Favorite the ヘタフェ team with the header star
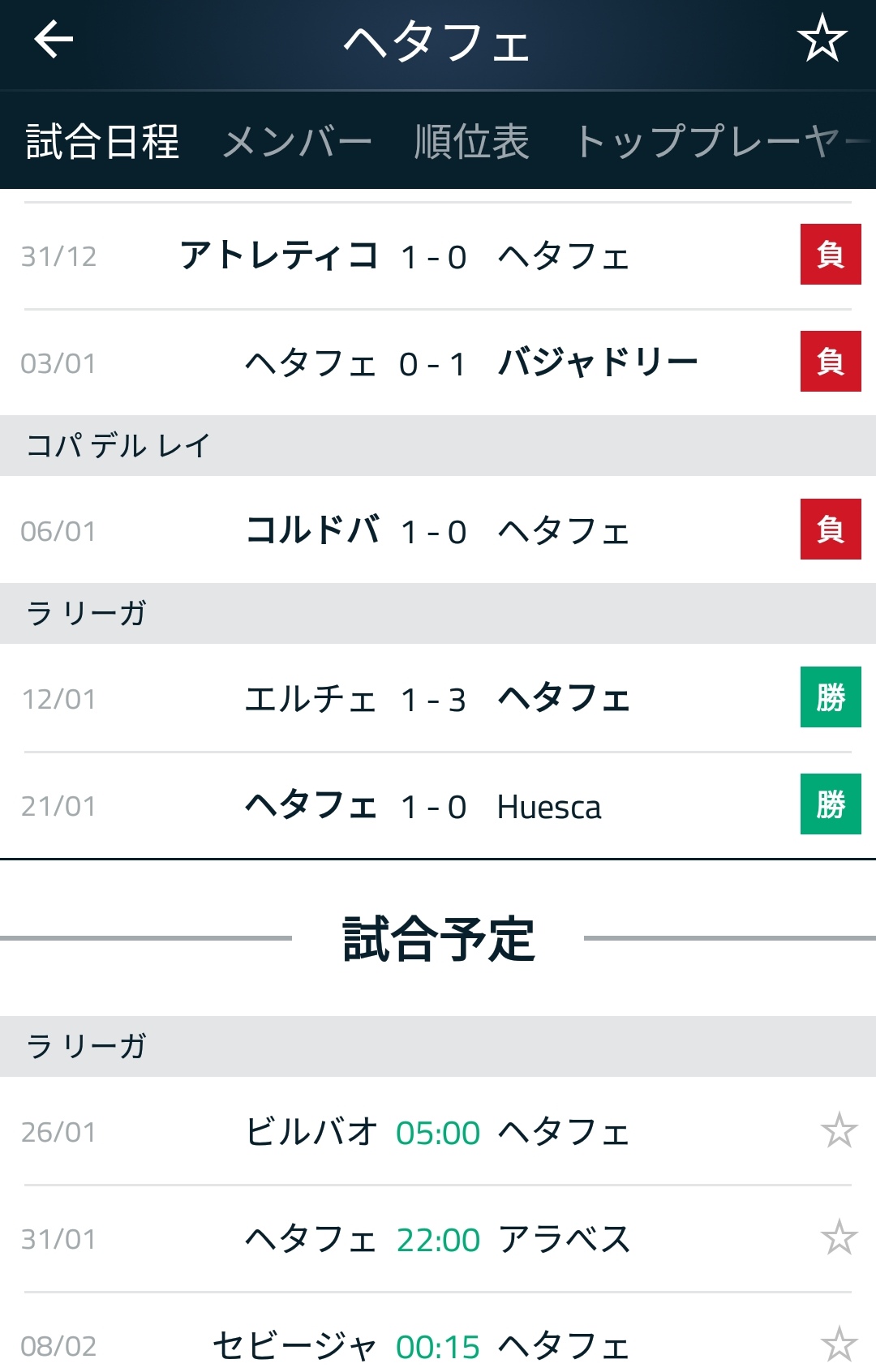 pos(822,39)
